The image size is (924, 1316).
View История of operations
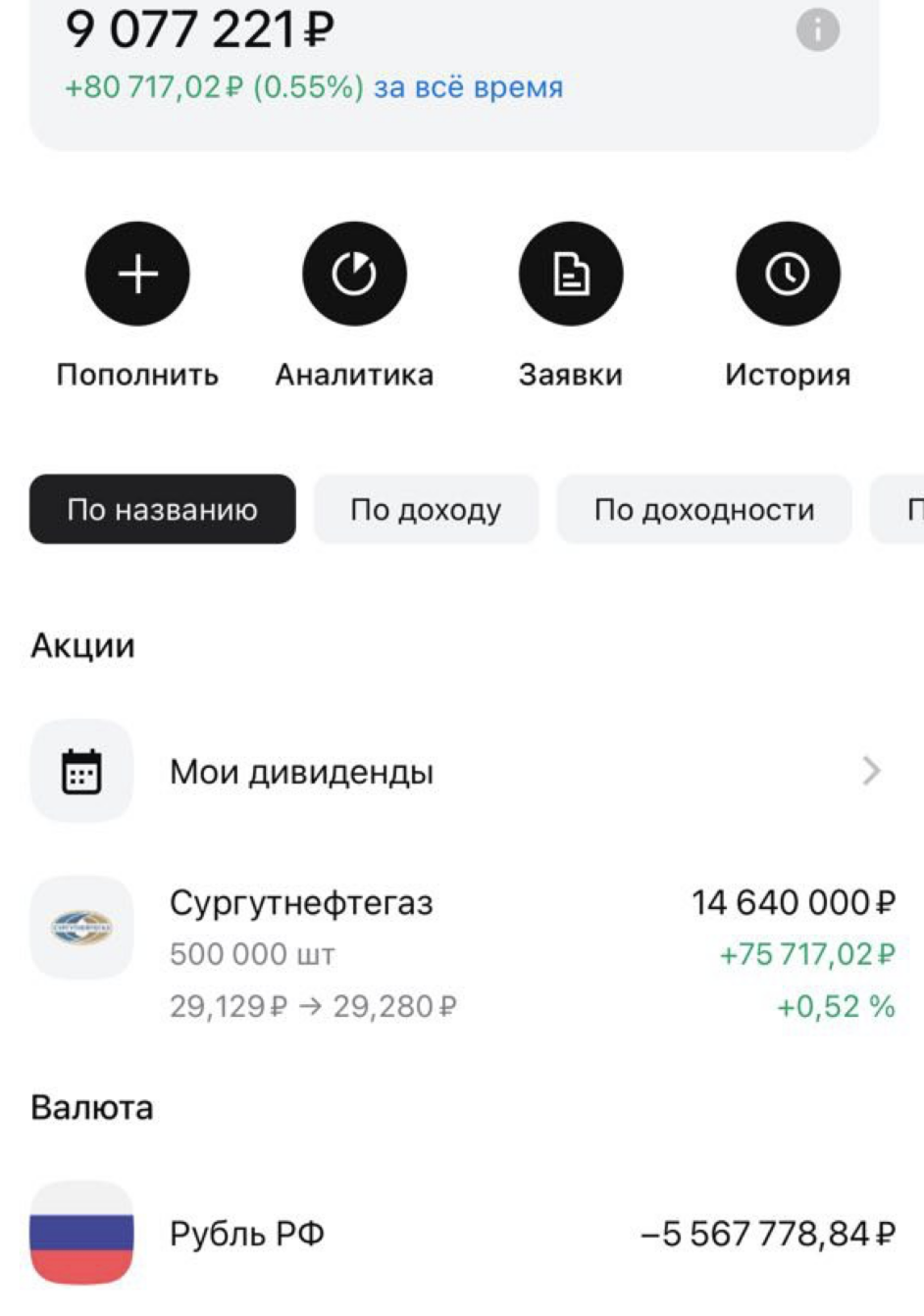click(x=788, y=275)
